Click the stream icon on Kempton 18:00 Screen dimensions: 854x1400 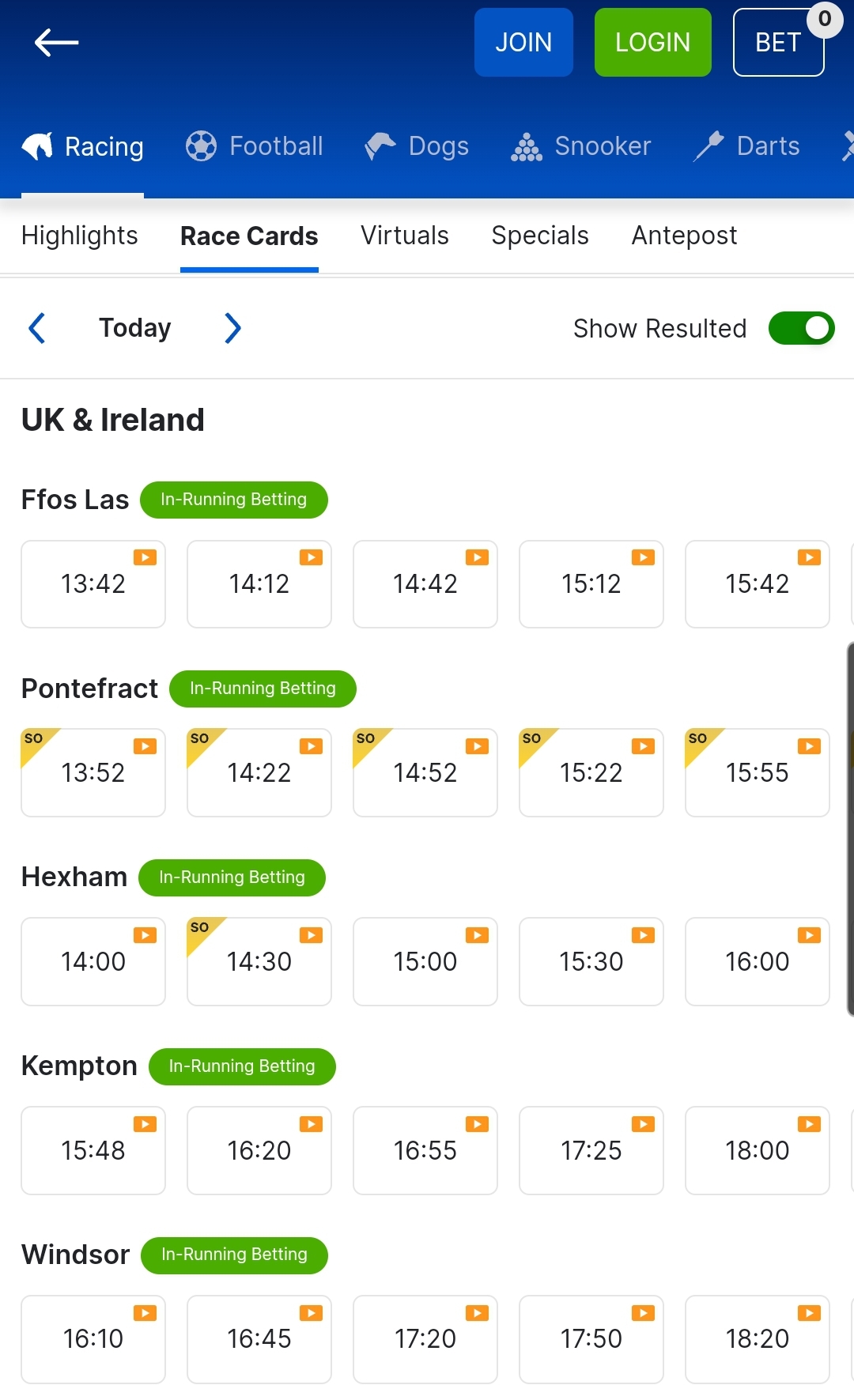pos(808,1123)
